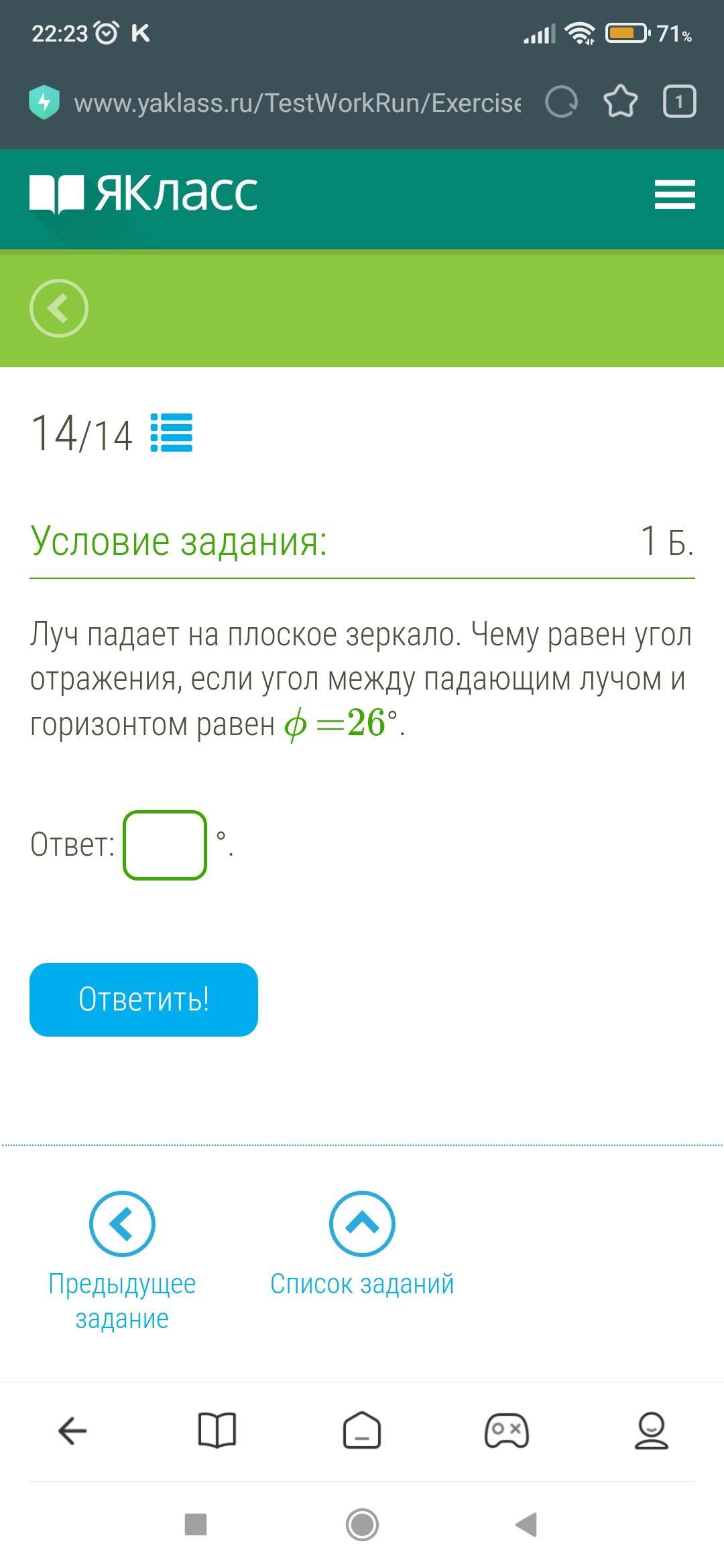The height and width of the screenshot is (1568, 724).
Task: Open the ЯКласс logo home link
Action: point(143,193)
